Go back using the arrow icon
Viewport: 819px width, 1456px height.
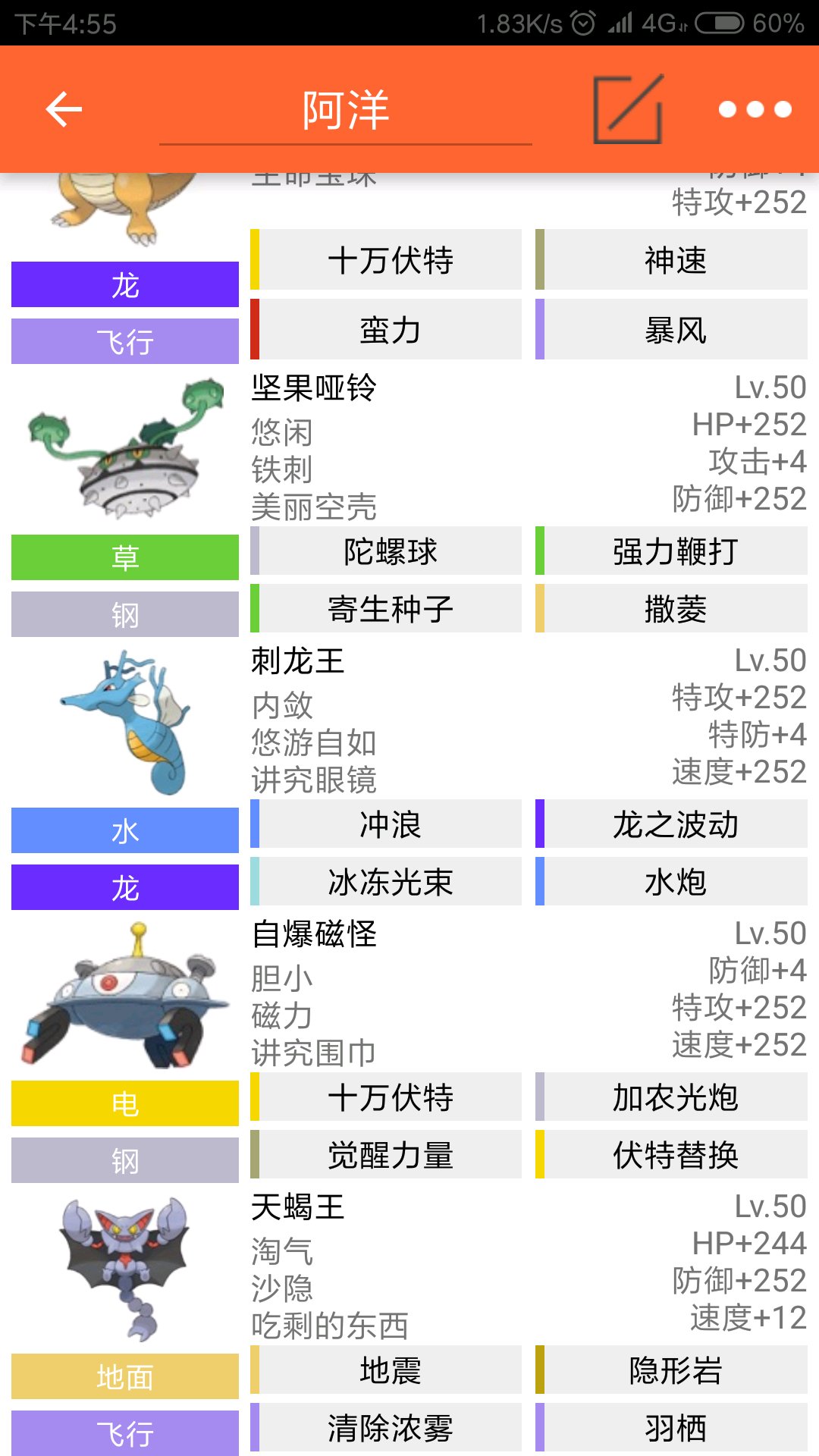coord(64,110)
